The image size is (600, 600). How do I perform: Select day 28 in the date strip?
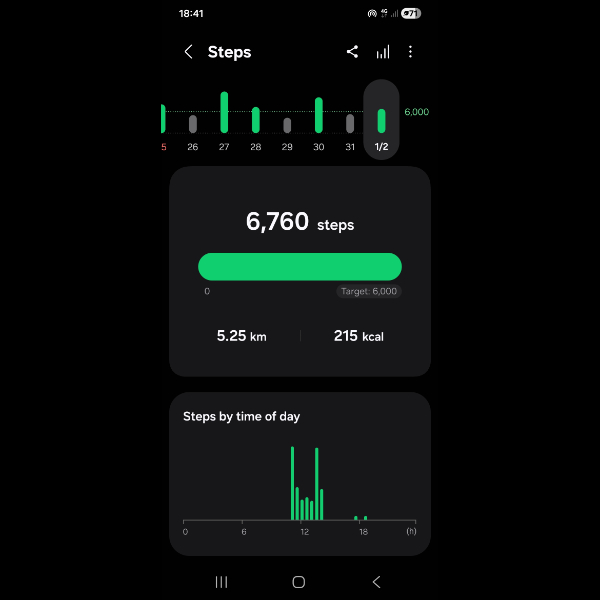[x=256, y=123]
